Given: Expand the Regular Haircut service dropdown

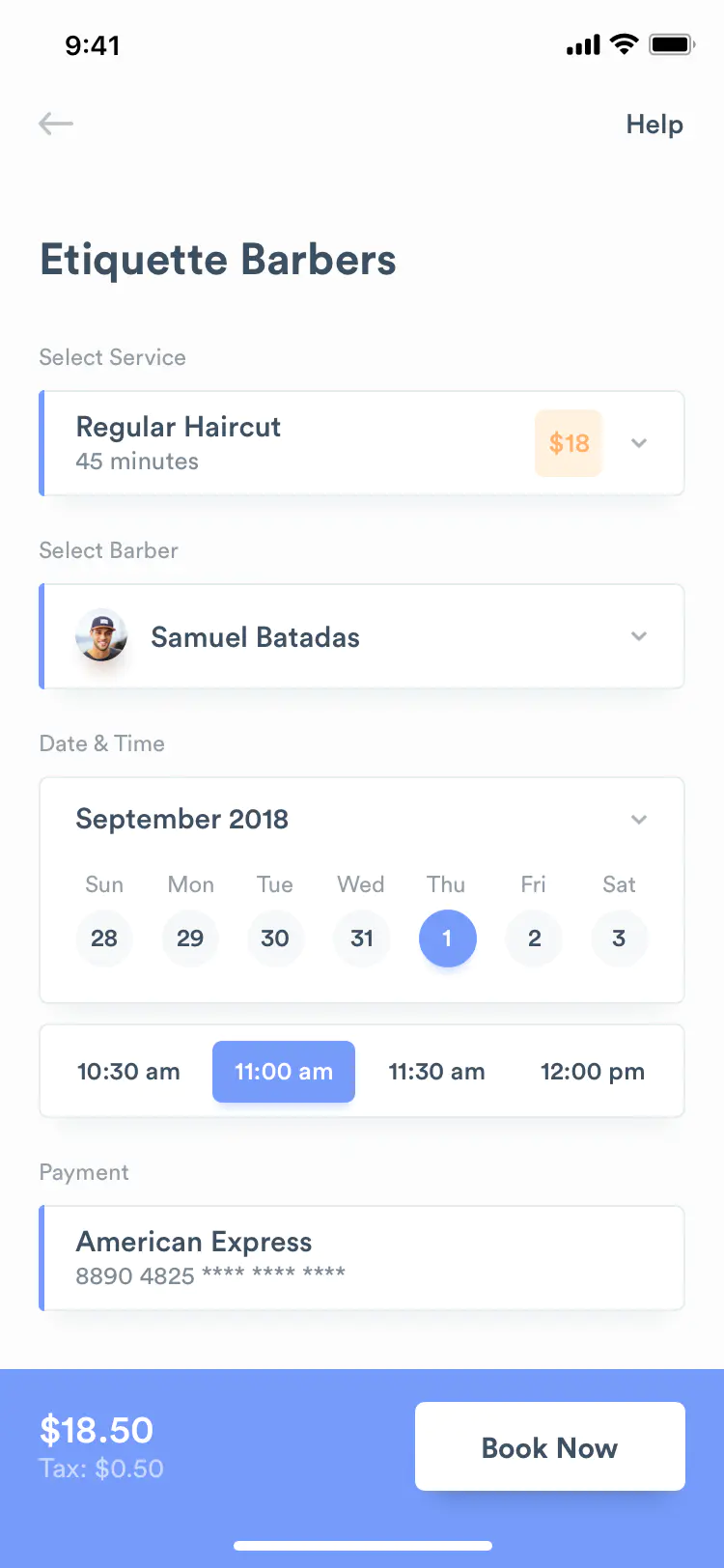Looking at the screenshot, I should (x=362, y=443).
